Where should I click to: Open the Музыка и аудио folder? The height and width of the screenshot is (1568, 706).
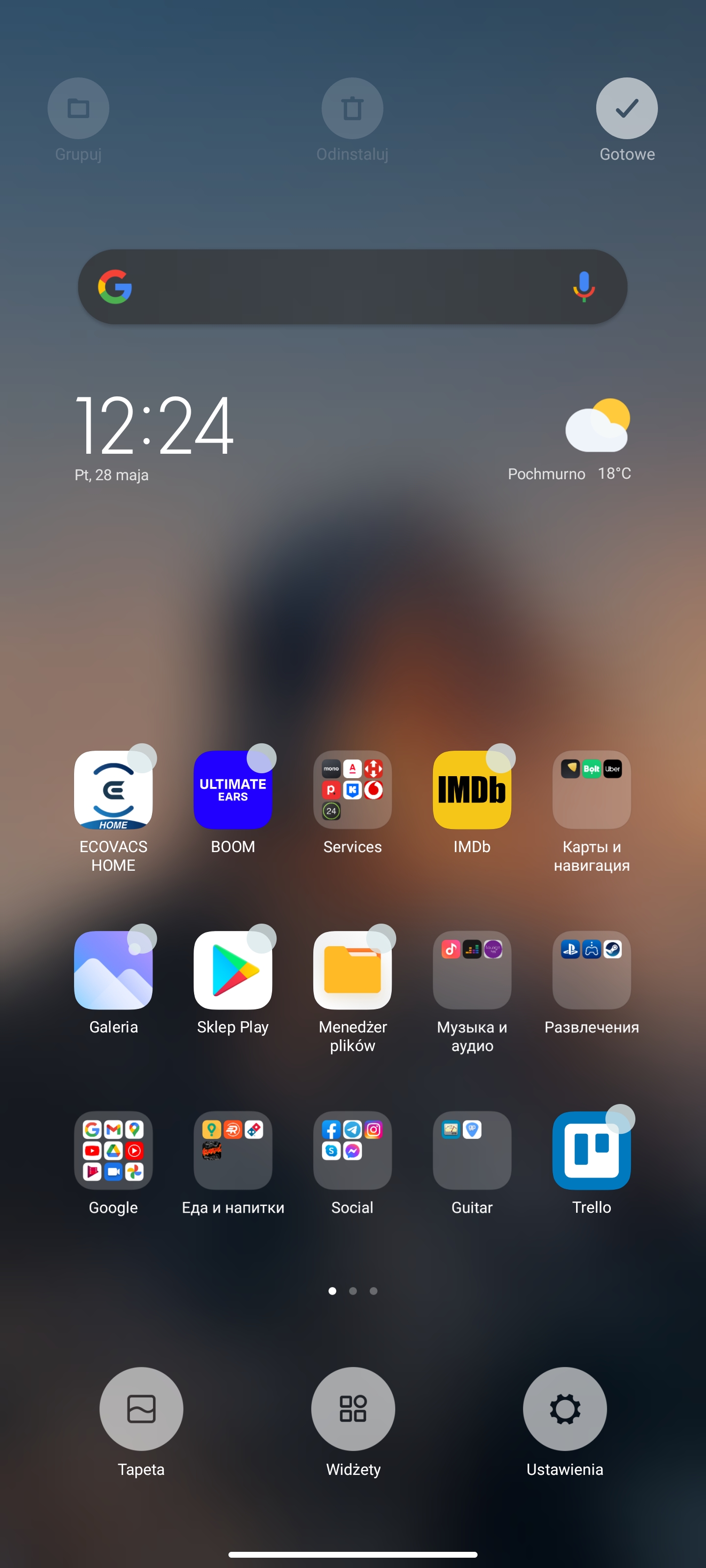pos(472,970)
